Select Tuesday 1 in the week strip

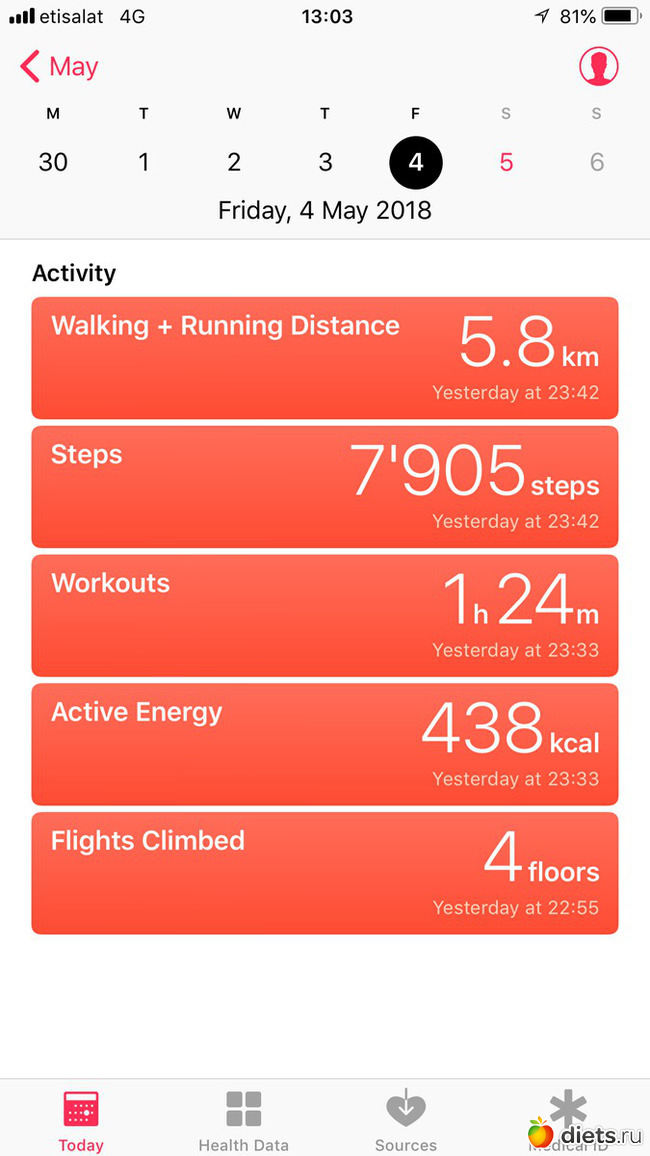click(x=144, y=162)
